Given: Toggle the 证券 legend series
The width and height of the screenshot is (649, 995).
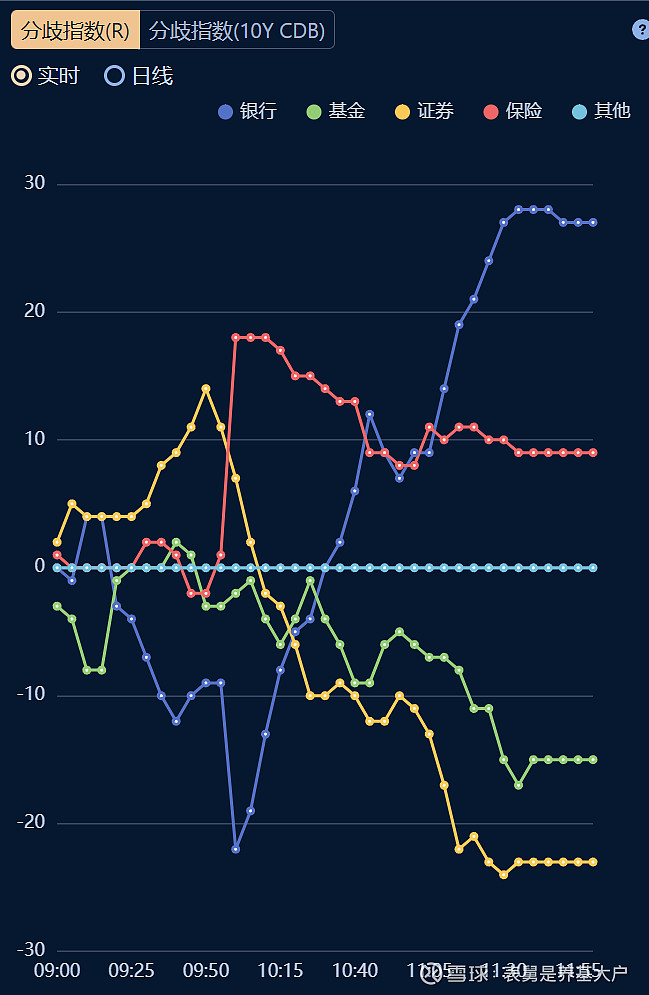Looking at the screenshot, I should (x=424, y=111).
